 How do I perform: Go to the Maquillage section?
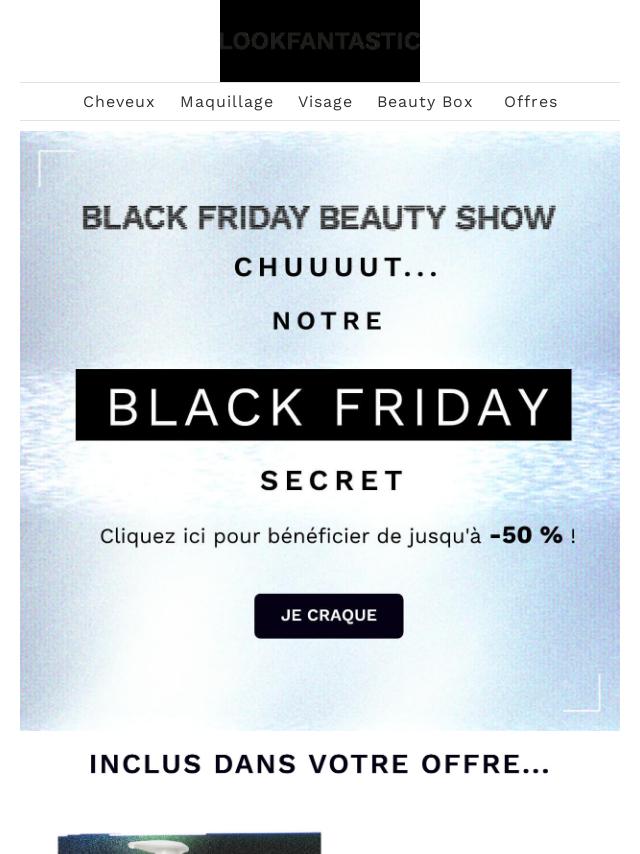click(x=227, y=102)
